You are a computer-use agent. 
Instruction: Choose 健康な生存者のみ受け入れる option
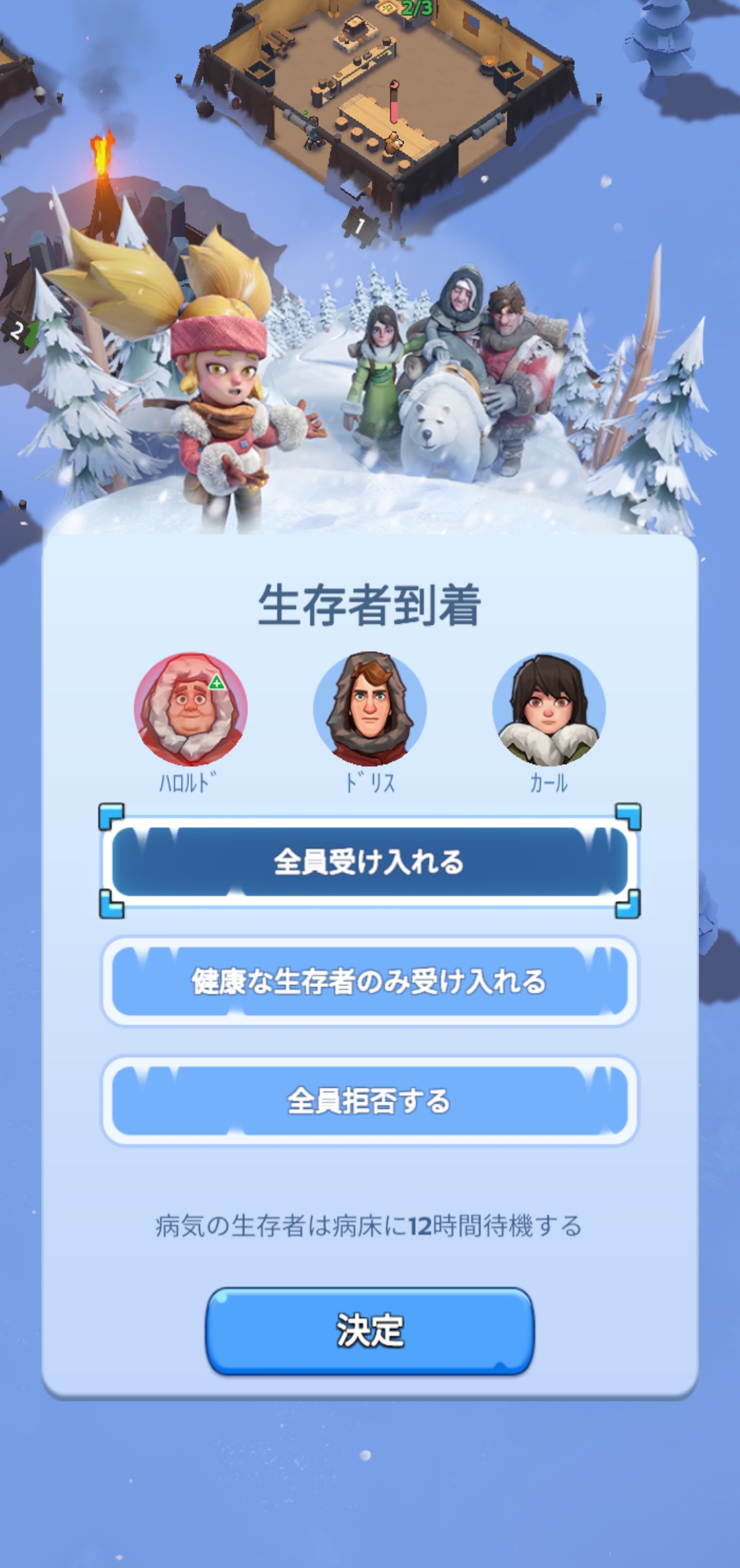[x=369, y=981]
